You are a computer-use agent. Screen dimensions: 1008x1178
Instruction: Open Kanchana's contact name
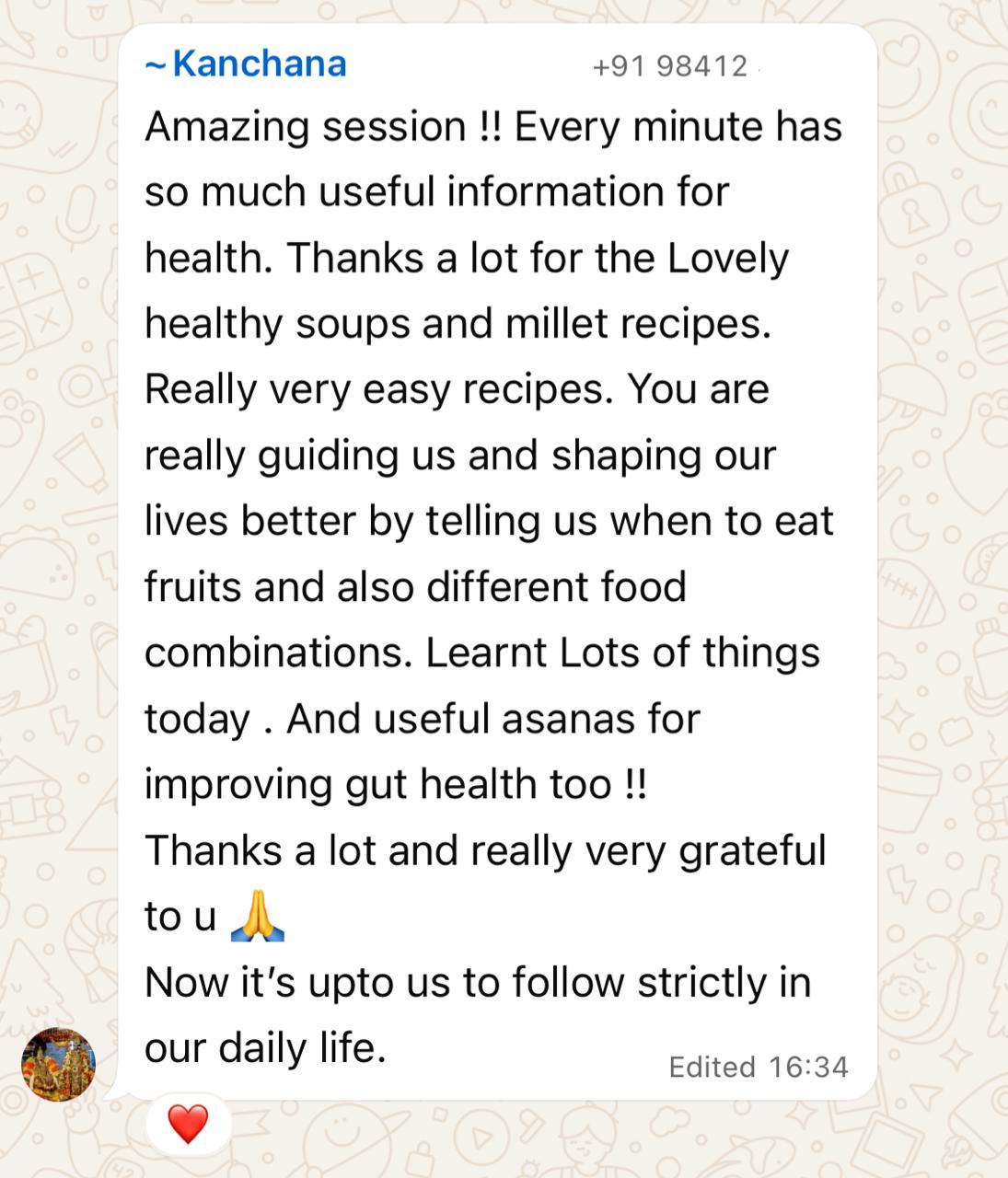[249, 64]
